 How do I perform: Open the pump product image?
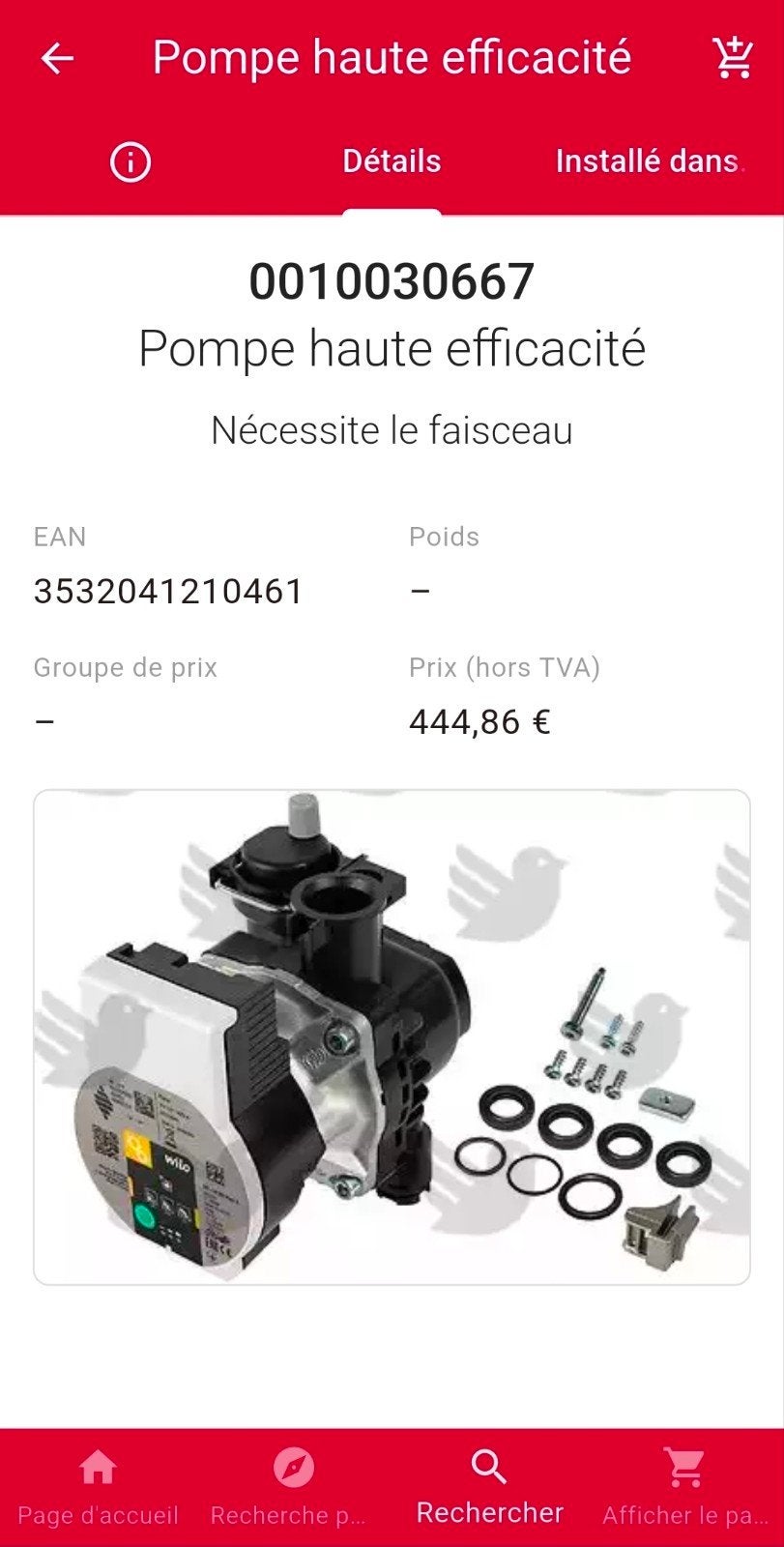coord(392,1037)
